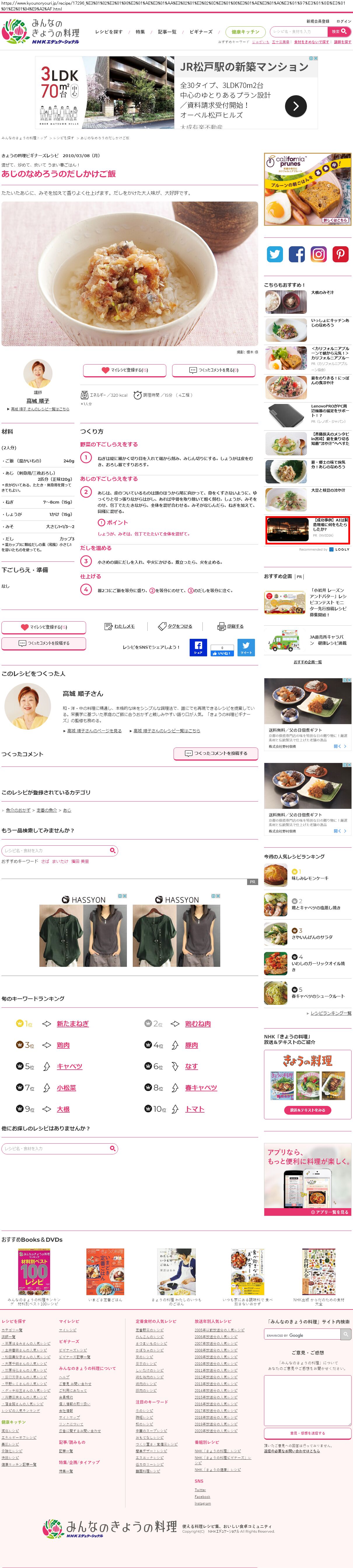Open the 新たまねぎ keyword link
This screenshot has width=353, height=1568.
(73, 1023)
